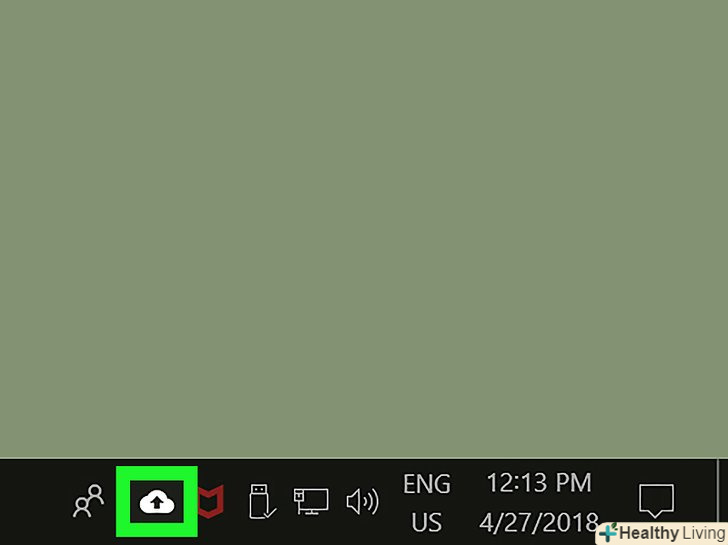Click the cloud upload tray icon
Screen dimensions: 728x545
pos(157,502)
